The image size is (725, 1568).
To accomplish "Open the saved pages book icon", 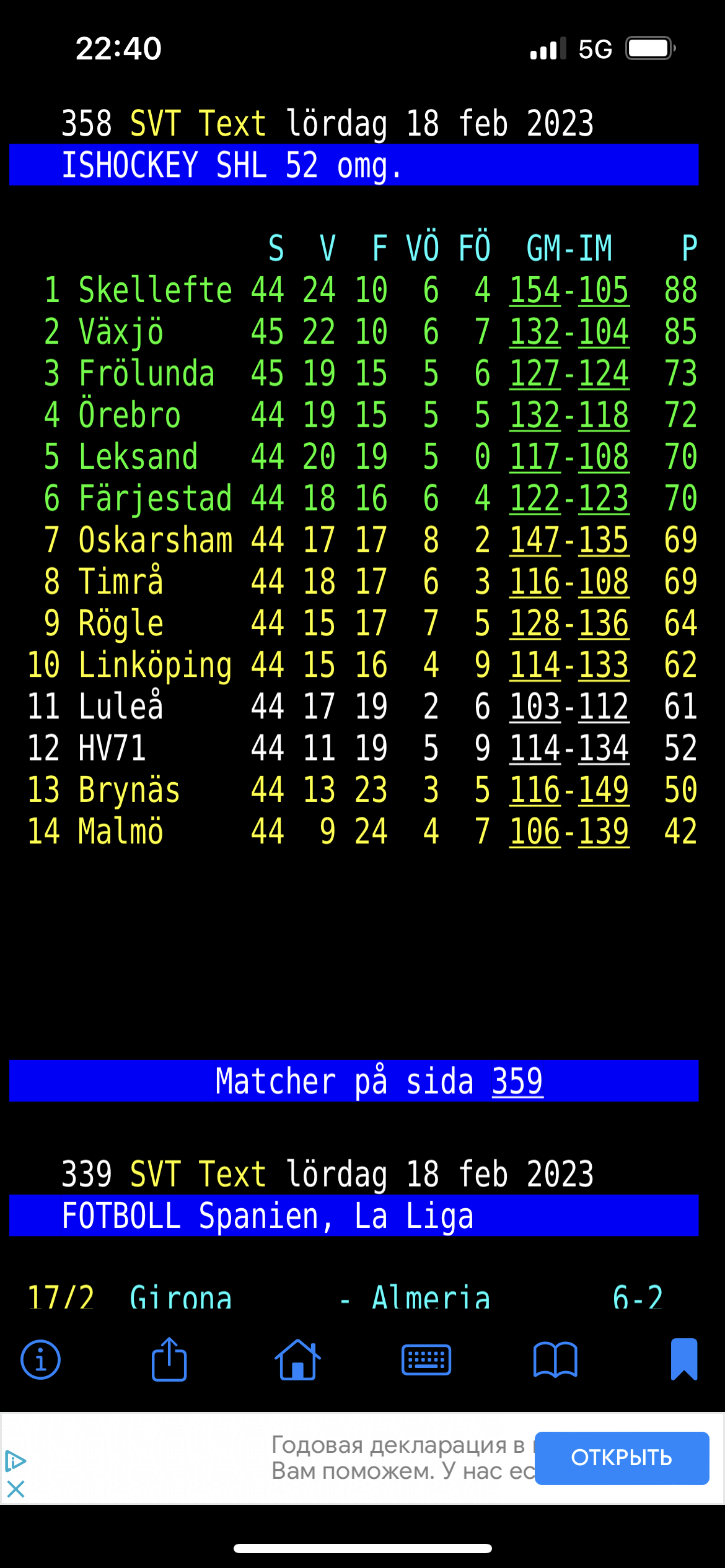I will pyautogui.click(x=555, y=1360).
